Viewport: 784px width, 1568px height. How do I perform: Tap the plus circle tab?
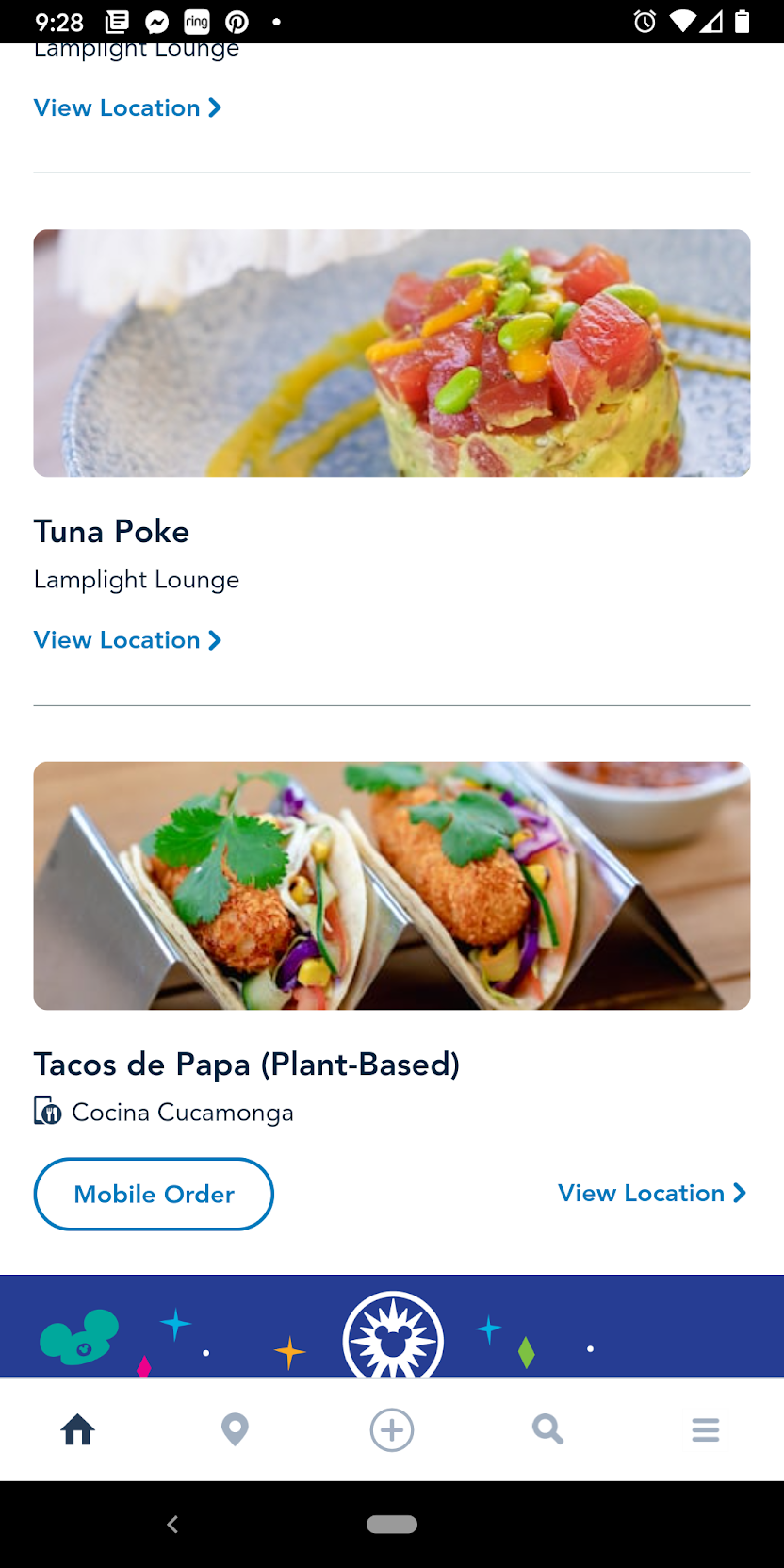click(392, 1429)
